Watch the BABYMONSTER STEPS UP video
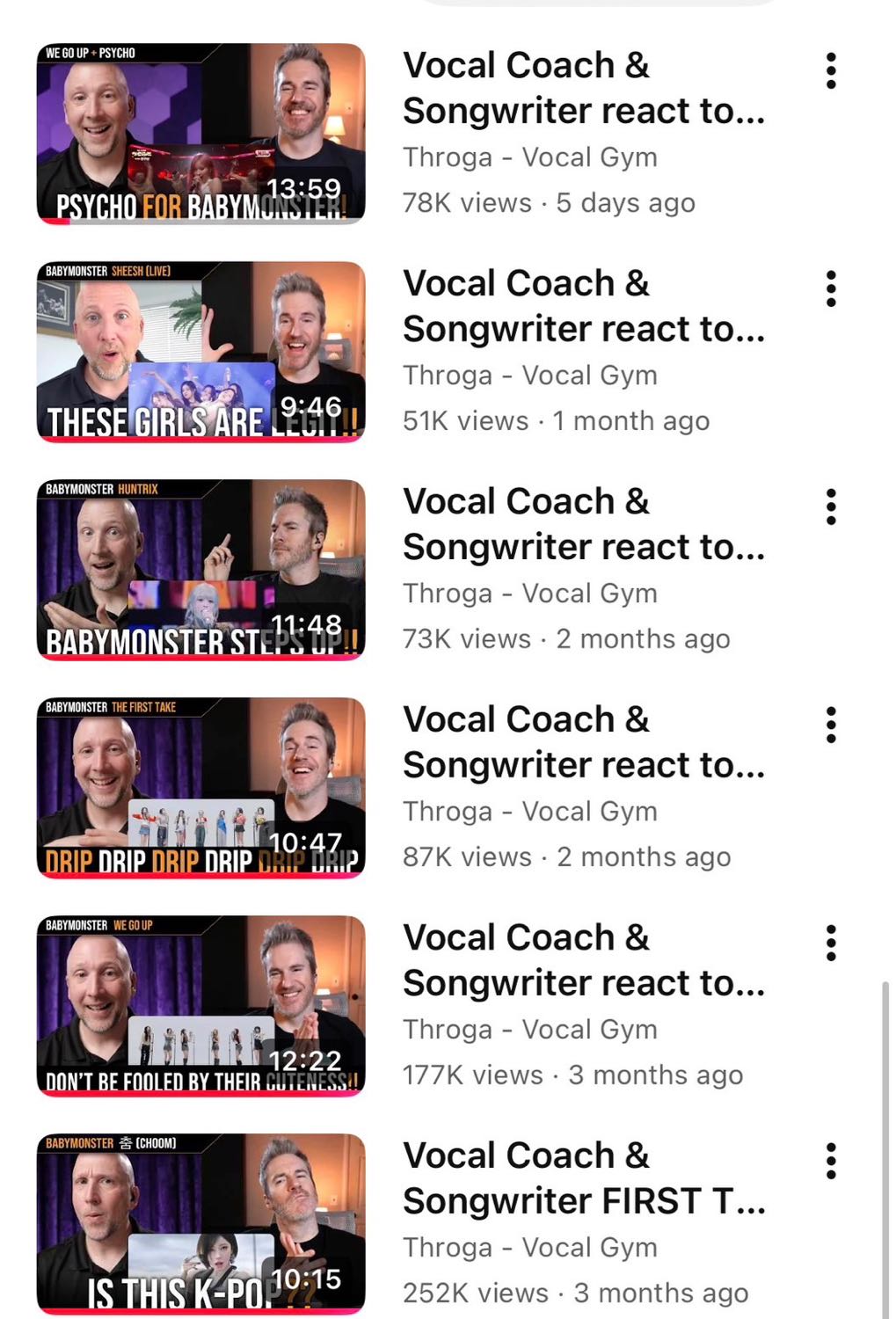This screenshot has width=896, height=1319. point(200,570)
